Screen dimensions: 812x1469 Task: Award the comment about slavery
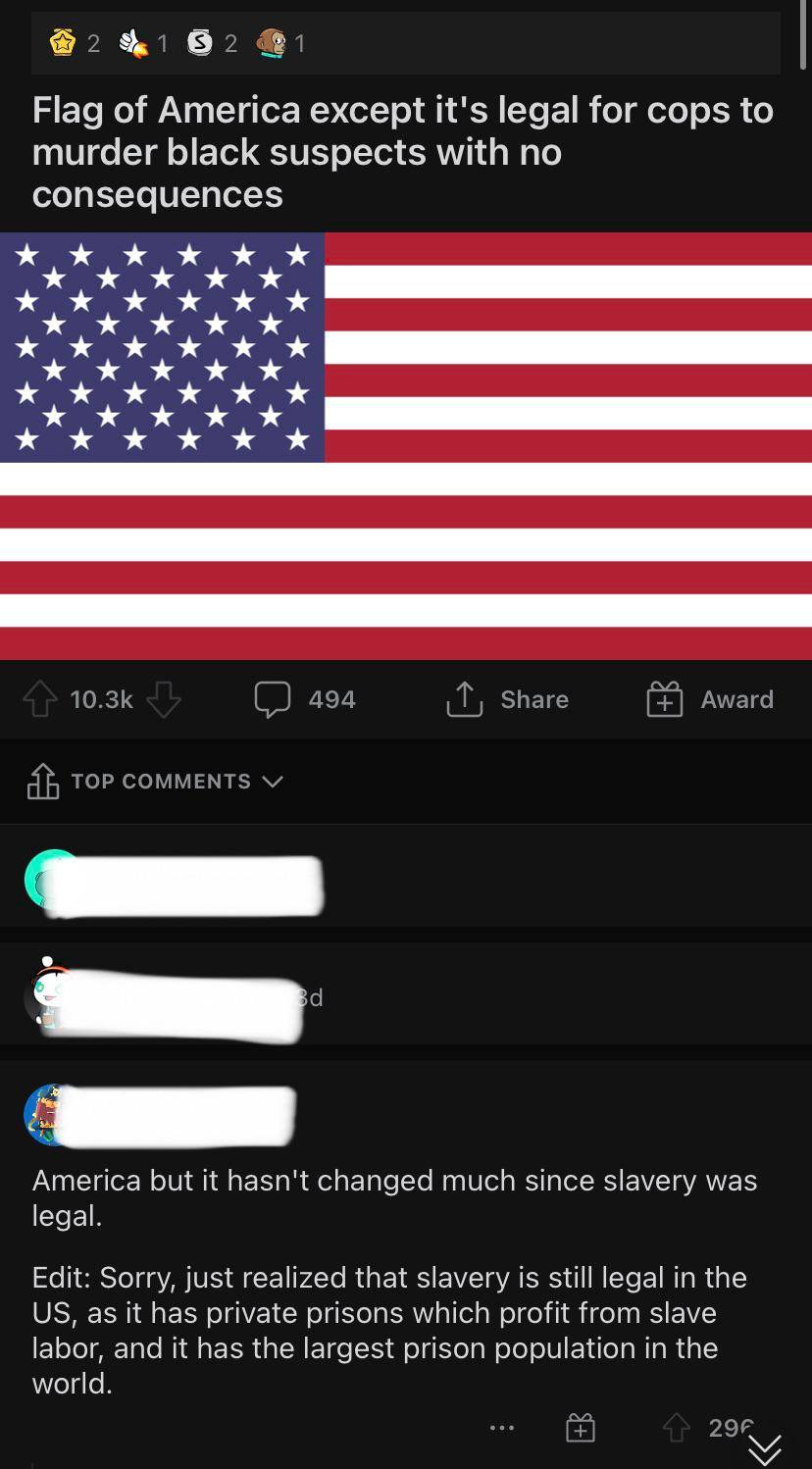581,1428
